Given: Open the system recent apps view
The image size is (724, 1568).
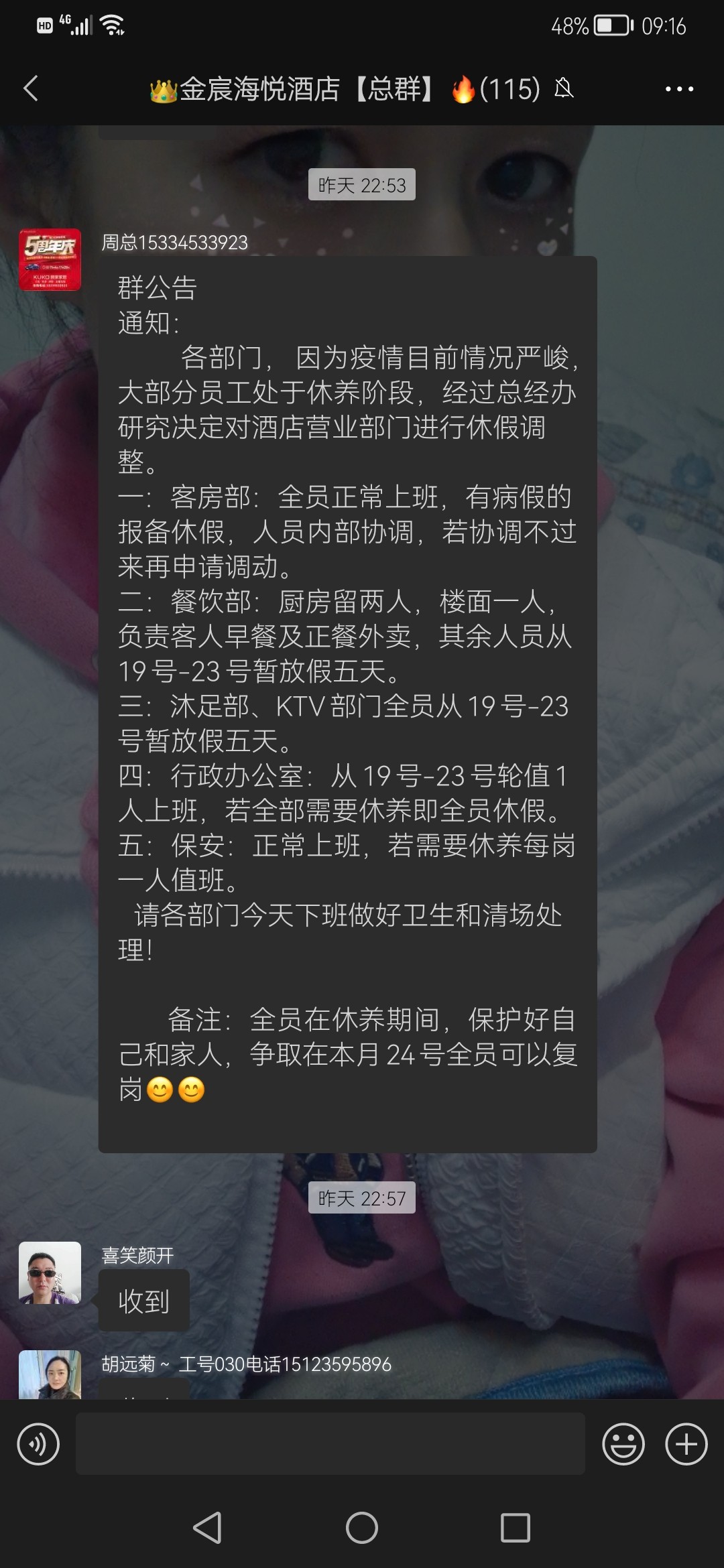Looking at the screenshot, I should pos(515,1528).
